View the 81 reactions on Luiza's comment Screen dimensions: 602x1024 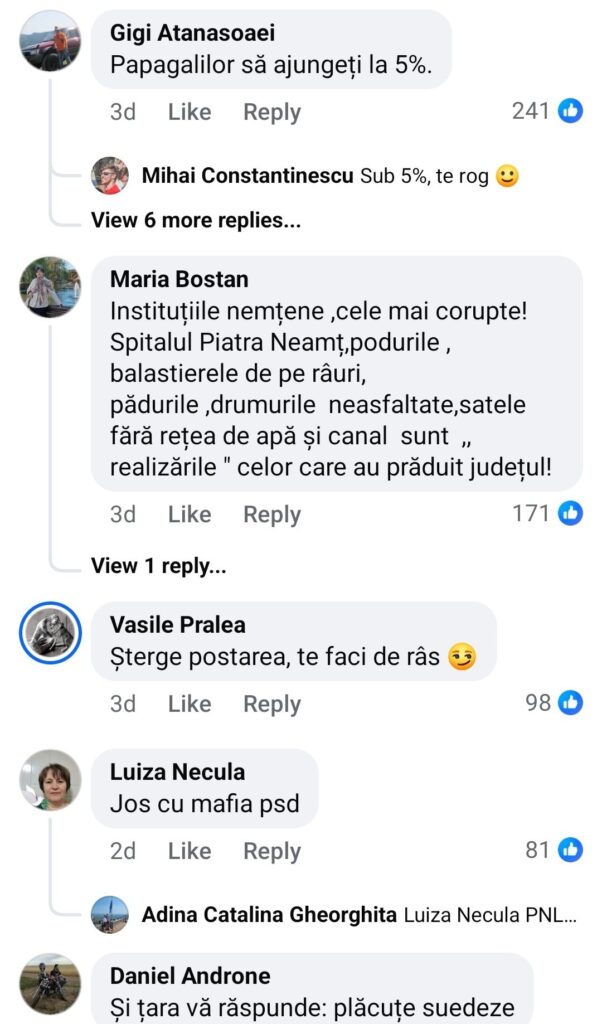[552, 851]
